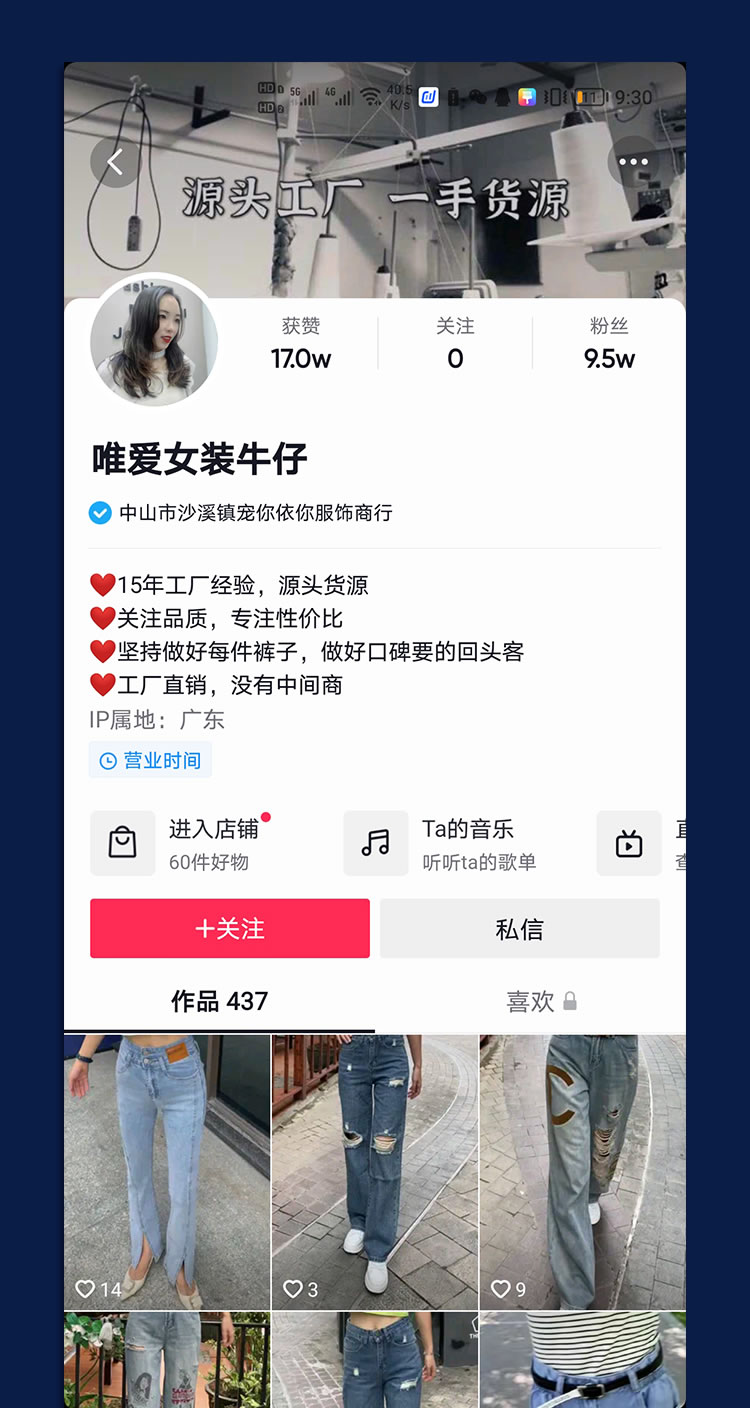
Task: Open the jeans video with 9 likes
Action: click(583, 1172)
